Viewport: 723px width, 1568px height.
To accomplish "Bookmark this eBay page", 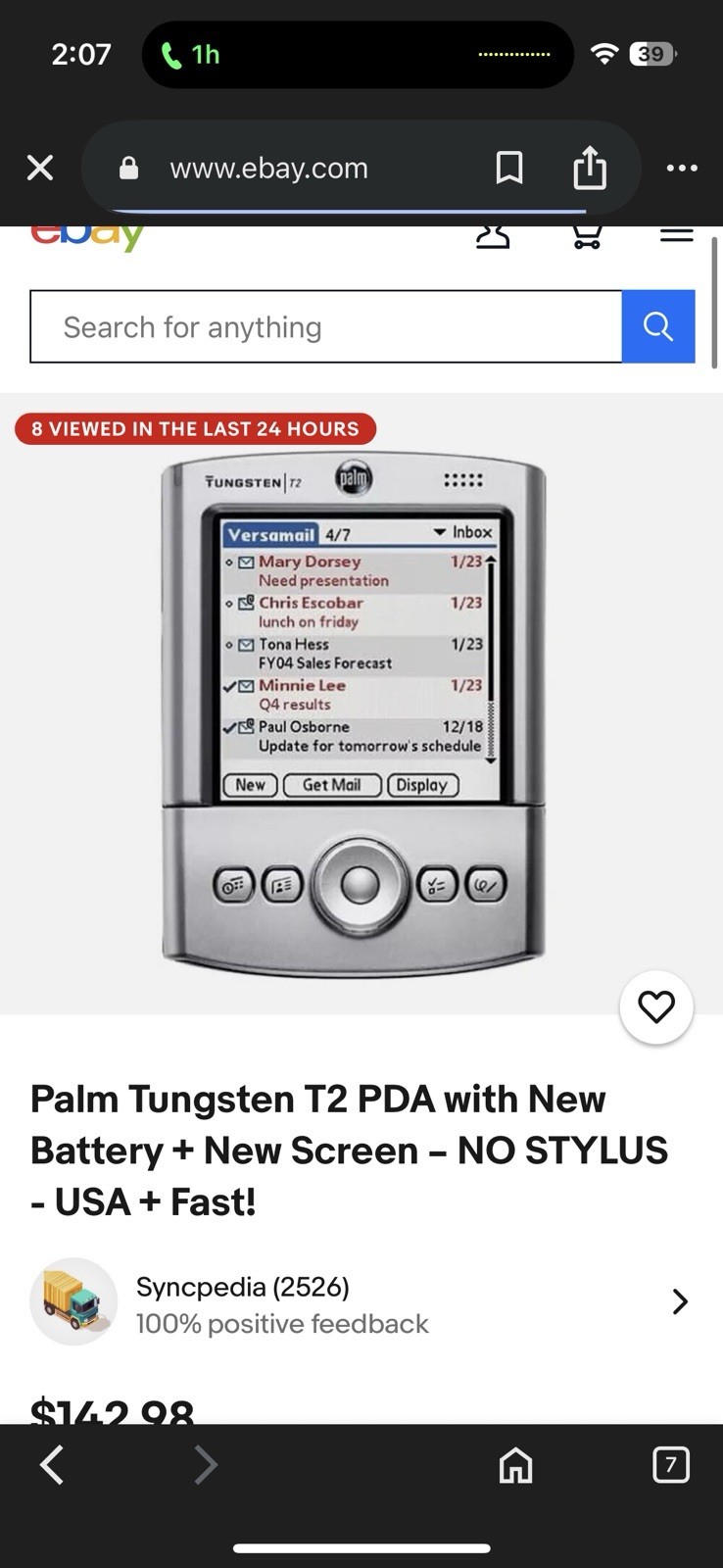I will 509,169.
